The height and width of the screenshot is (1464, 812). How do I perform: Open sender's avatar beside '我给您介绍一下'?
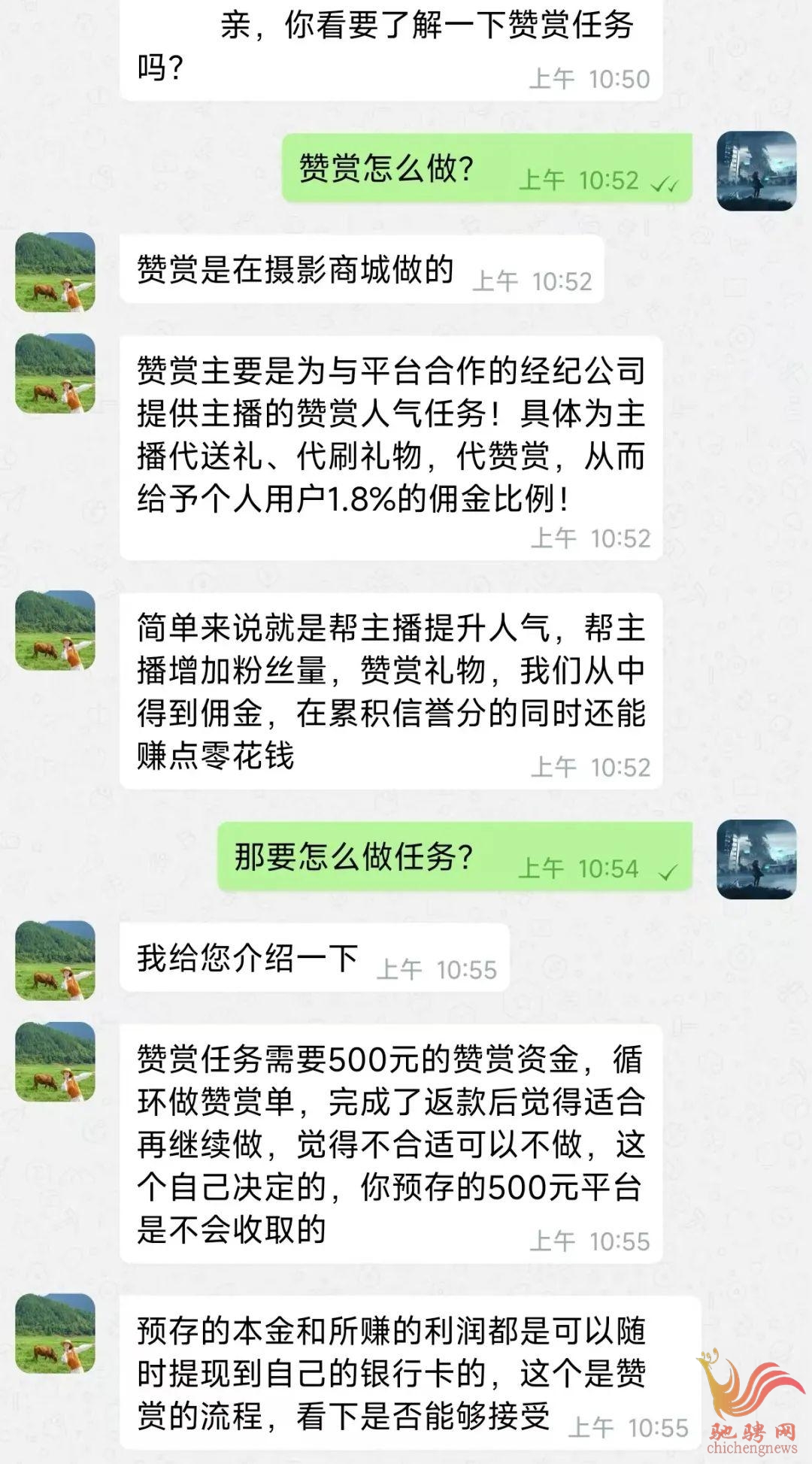pos(56,959)
